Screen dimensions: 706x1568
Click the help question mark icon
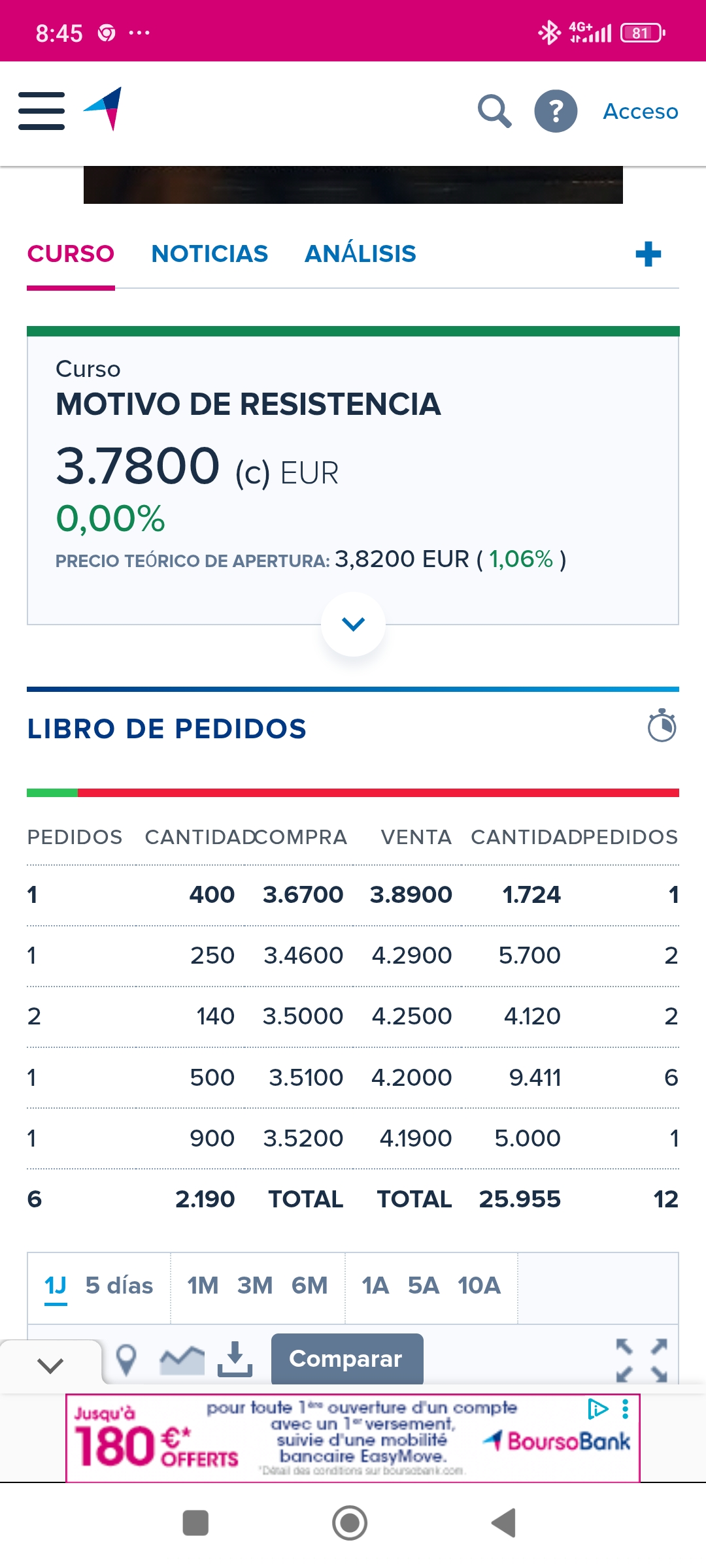pyautogui.click(x=554, y=112)
